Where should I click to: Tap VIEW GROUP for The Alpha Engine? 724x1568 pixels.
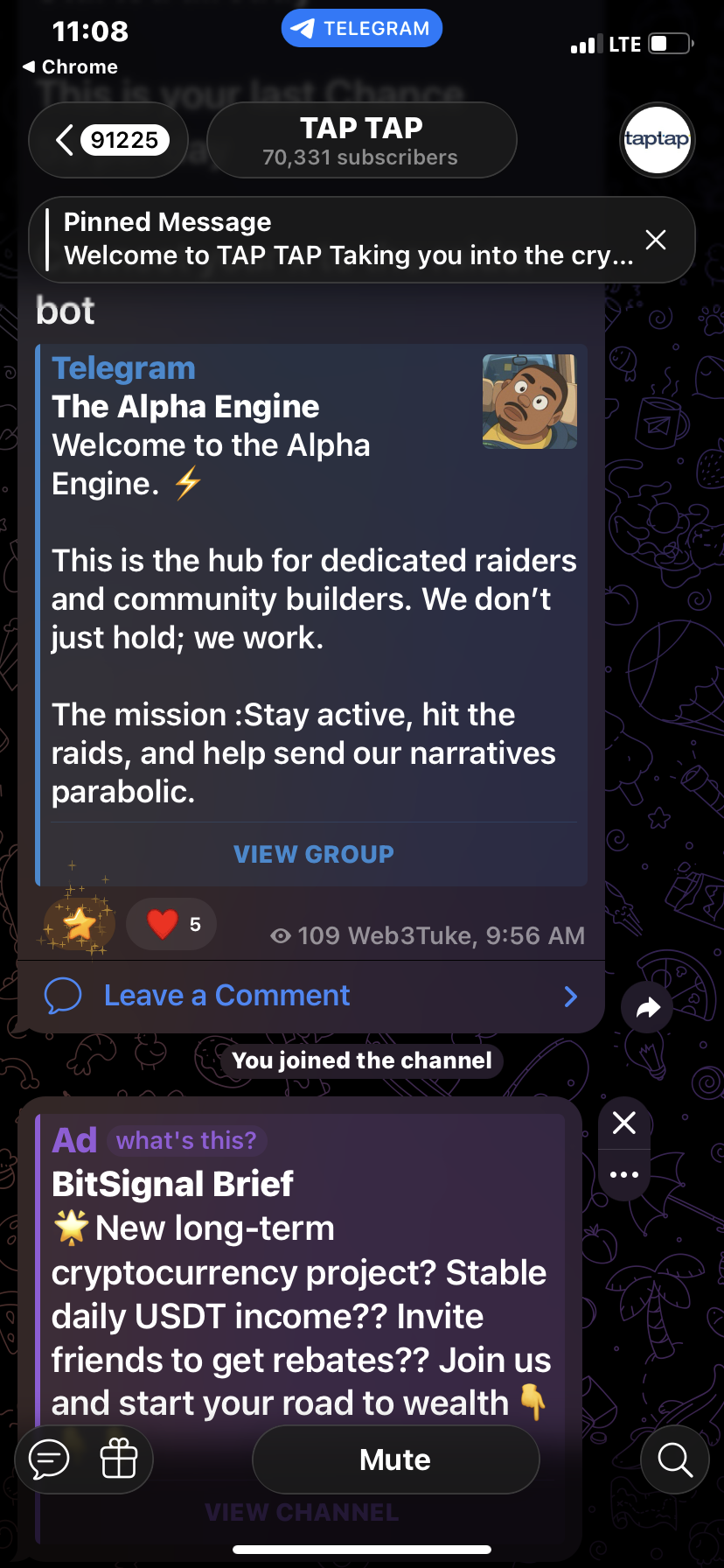(x=313, y=854)
